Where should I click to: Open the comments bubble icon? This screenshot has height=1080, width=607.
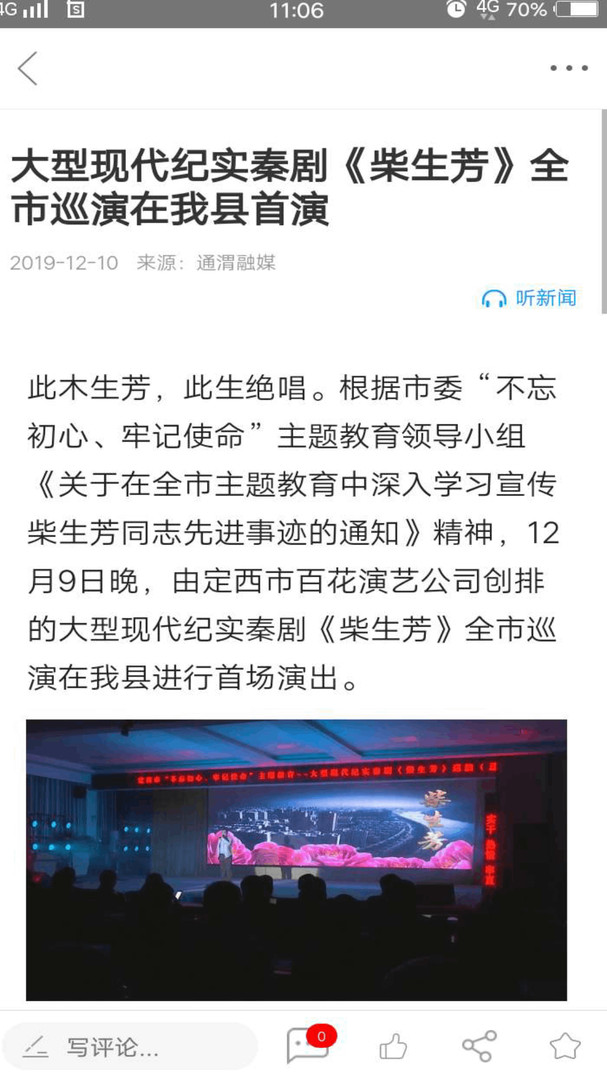click(x=307, y=1046)
